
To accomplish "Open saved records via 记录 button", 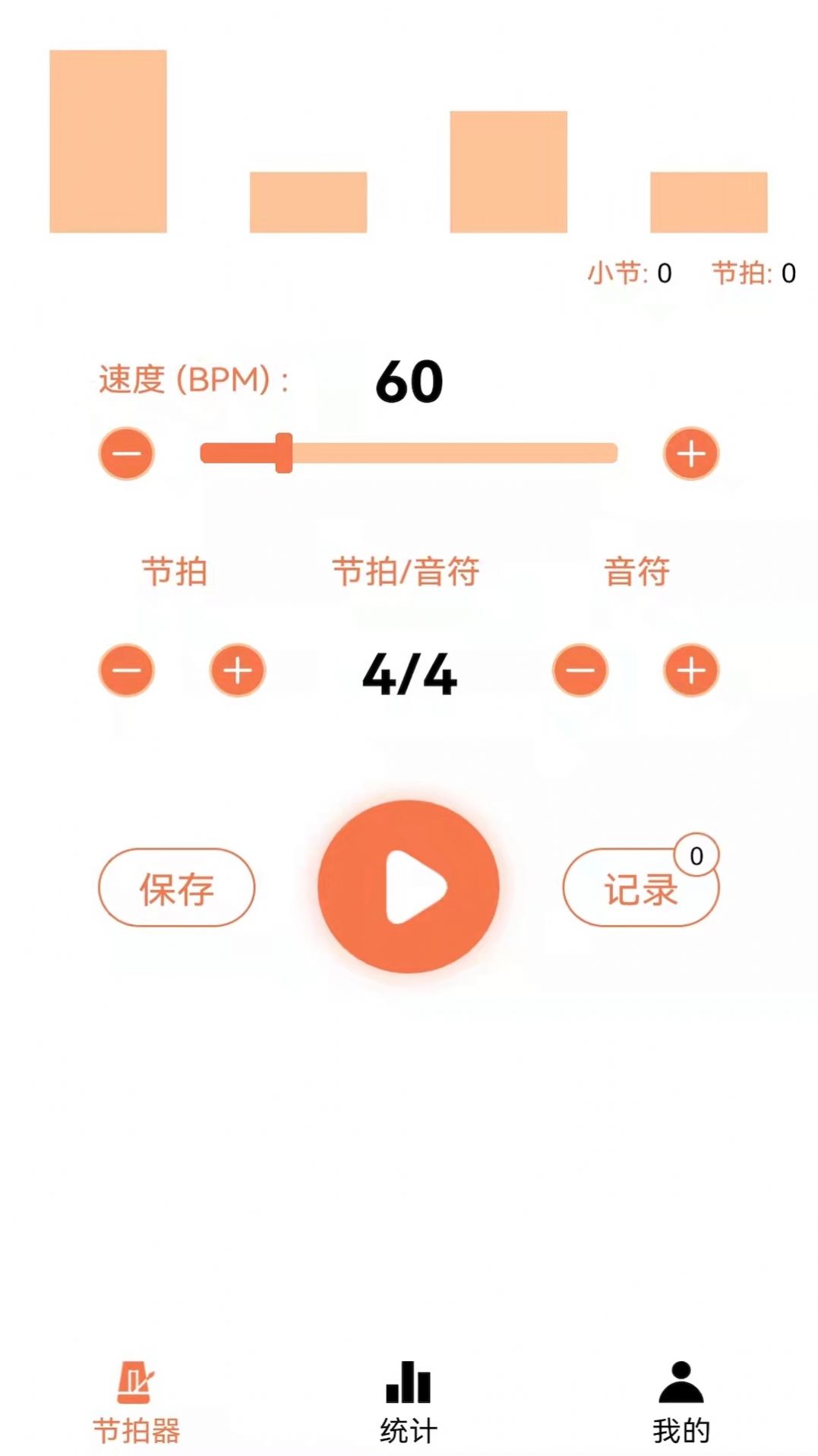I will (640, 889).
